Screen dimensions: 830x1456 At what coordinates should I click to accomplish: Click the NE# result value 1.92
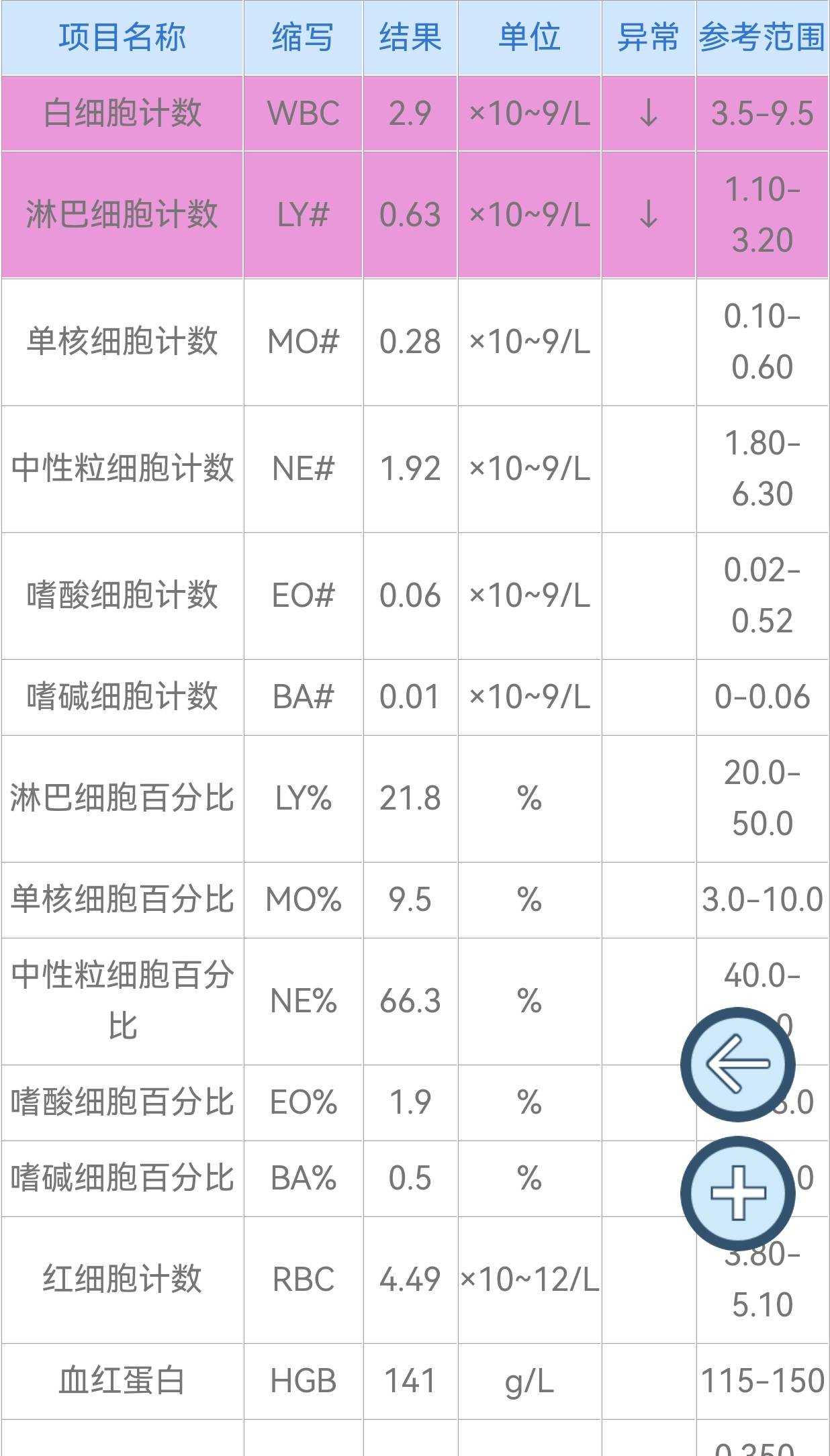pos(410,467)
